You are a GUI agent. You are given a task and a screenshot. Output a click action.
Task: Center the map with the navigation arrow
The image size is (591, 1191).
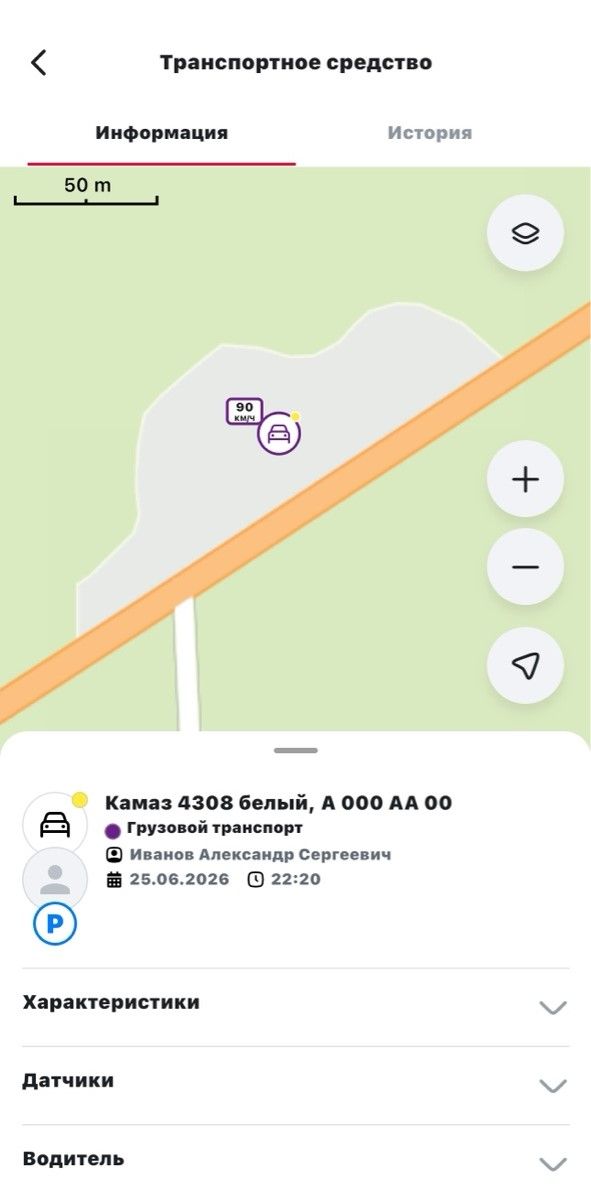(x=526, y=665)
